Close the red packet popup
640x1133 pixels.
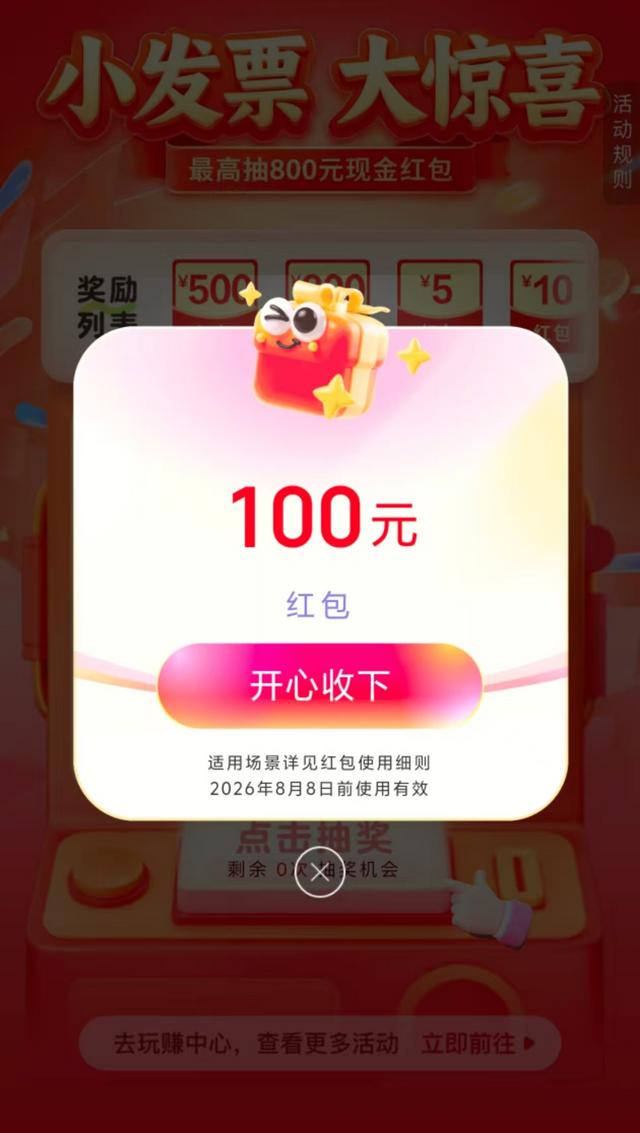pyautogui.click(x=319, y=872)
